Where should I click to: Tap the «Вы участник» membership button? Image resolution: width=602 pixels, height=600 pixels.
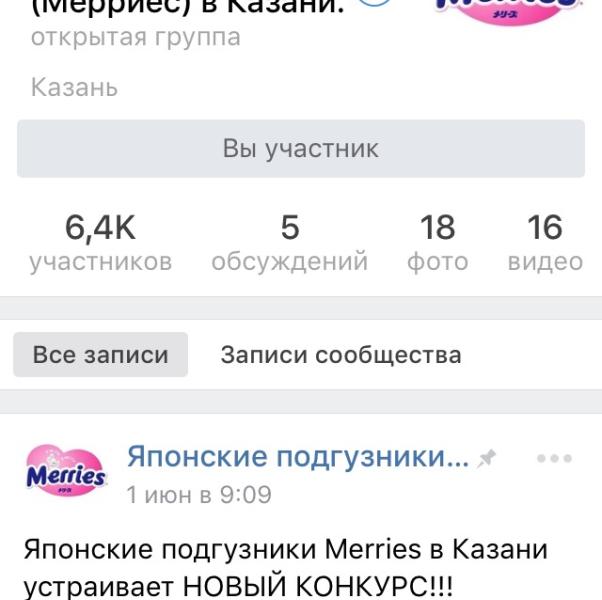[300, 150]
